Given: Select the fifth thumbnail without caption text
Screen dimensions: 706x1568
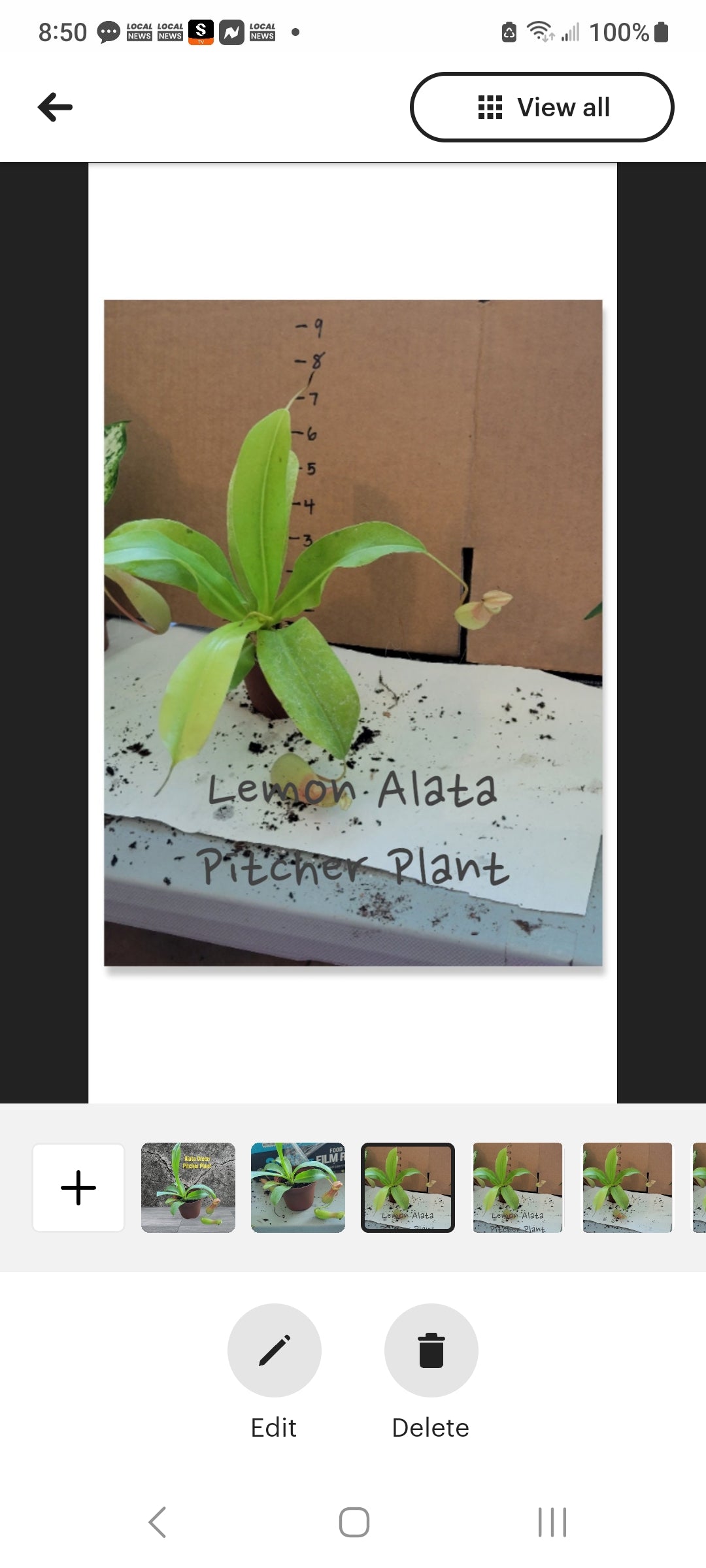Looking at the screenshot, I should (628, 1187).
